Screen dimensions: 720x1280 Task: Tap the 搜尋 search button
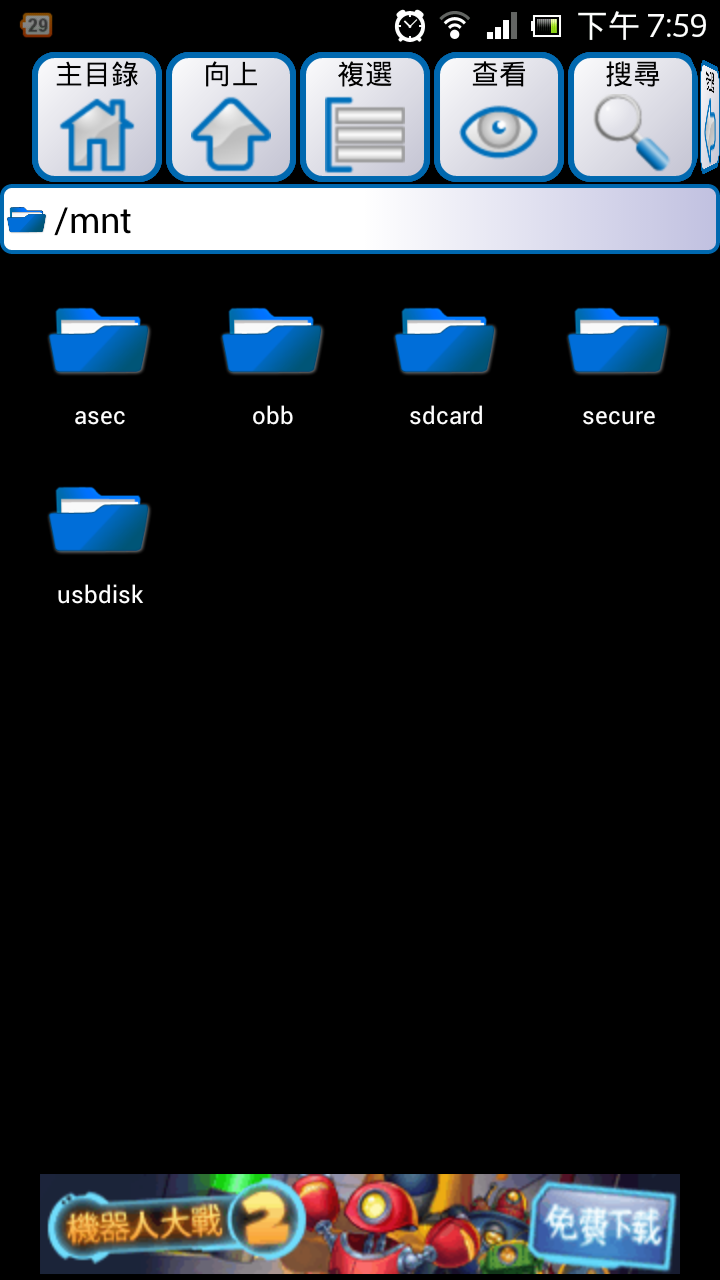[632, 117]
